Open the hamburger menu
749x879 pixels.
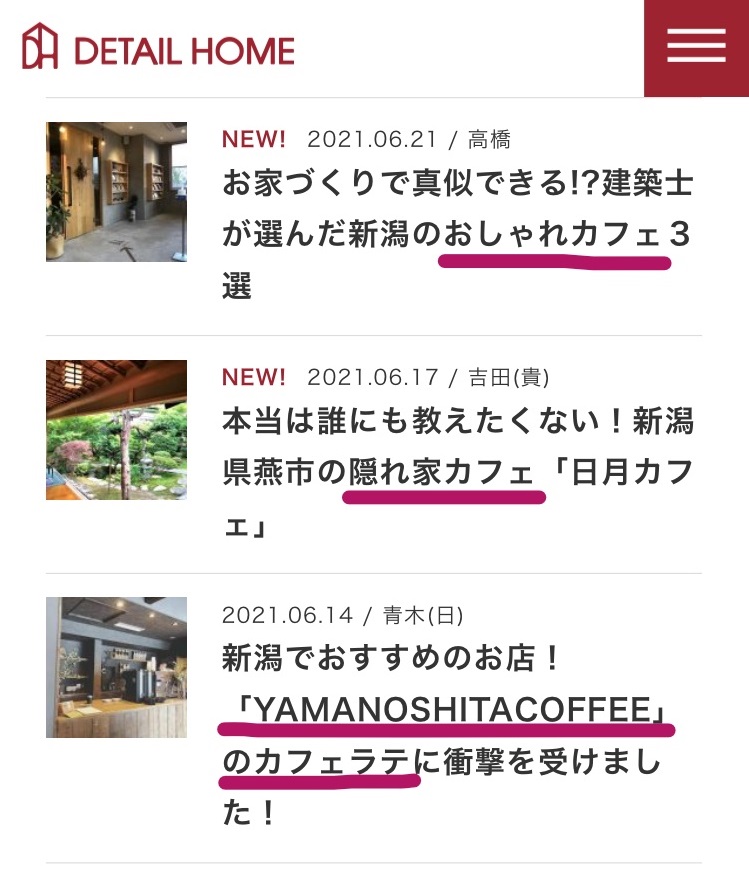click(696, 47)
